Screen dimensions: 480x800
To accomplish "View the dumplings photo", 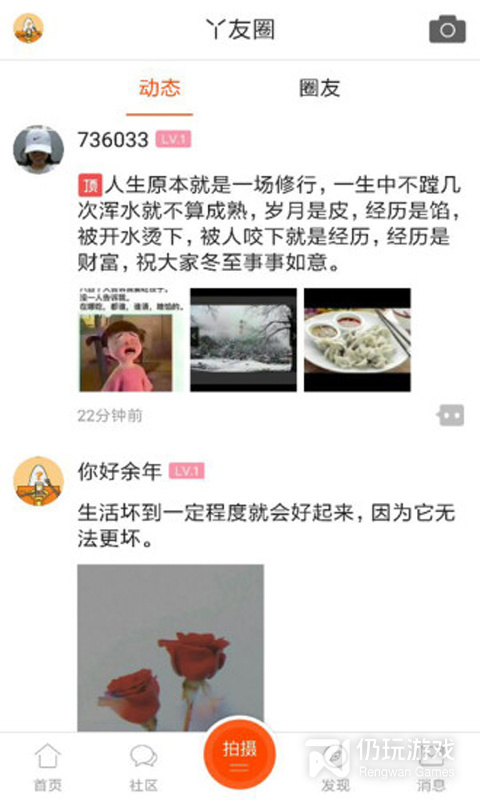I will (x=357, y=340).
